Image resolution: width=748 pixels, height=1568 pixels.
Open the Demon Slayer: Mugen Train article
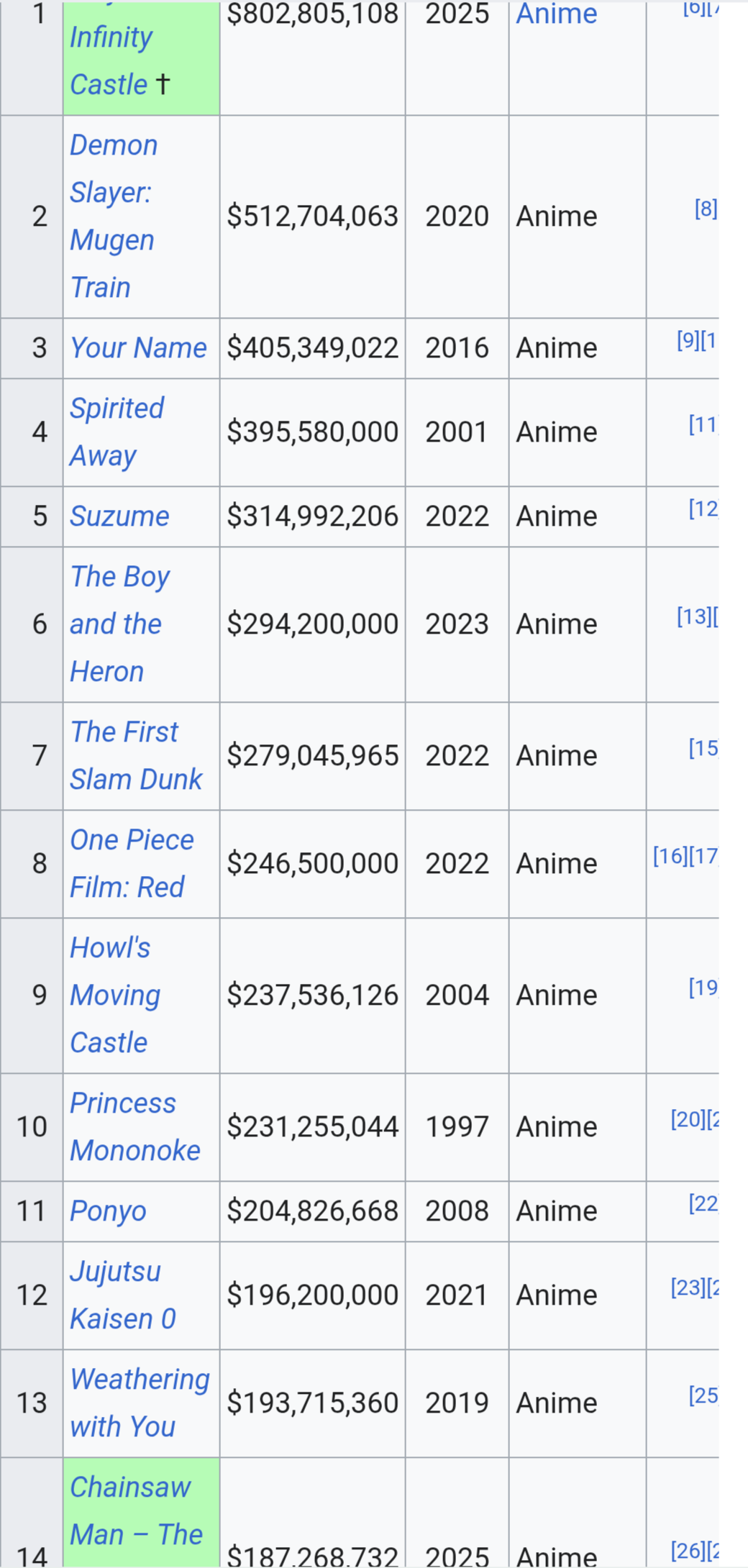click(x=113, y=216)
